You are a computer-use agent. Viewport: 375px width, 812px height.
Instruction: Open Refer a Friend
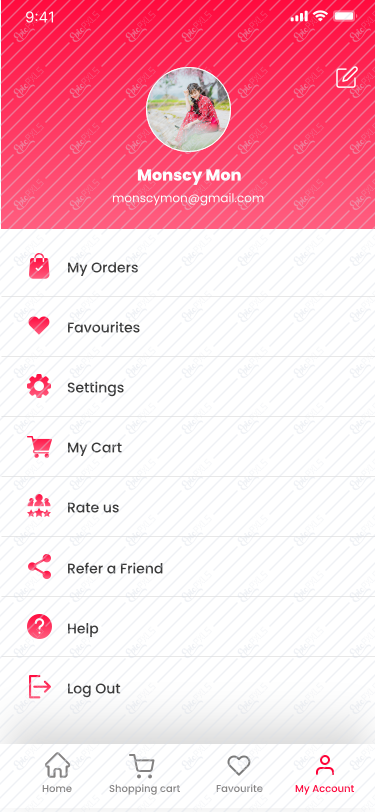point(188,568)
